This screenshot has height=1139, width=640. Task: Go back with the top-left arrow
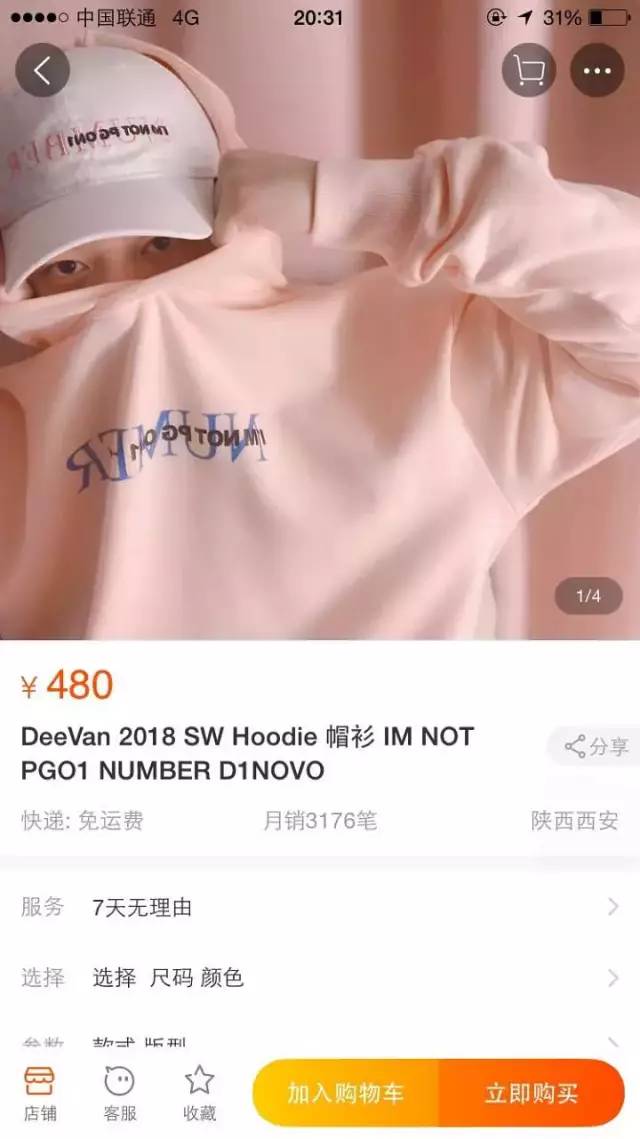pos(43,70)
